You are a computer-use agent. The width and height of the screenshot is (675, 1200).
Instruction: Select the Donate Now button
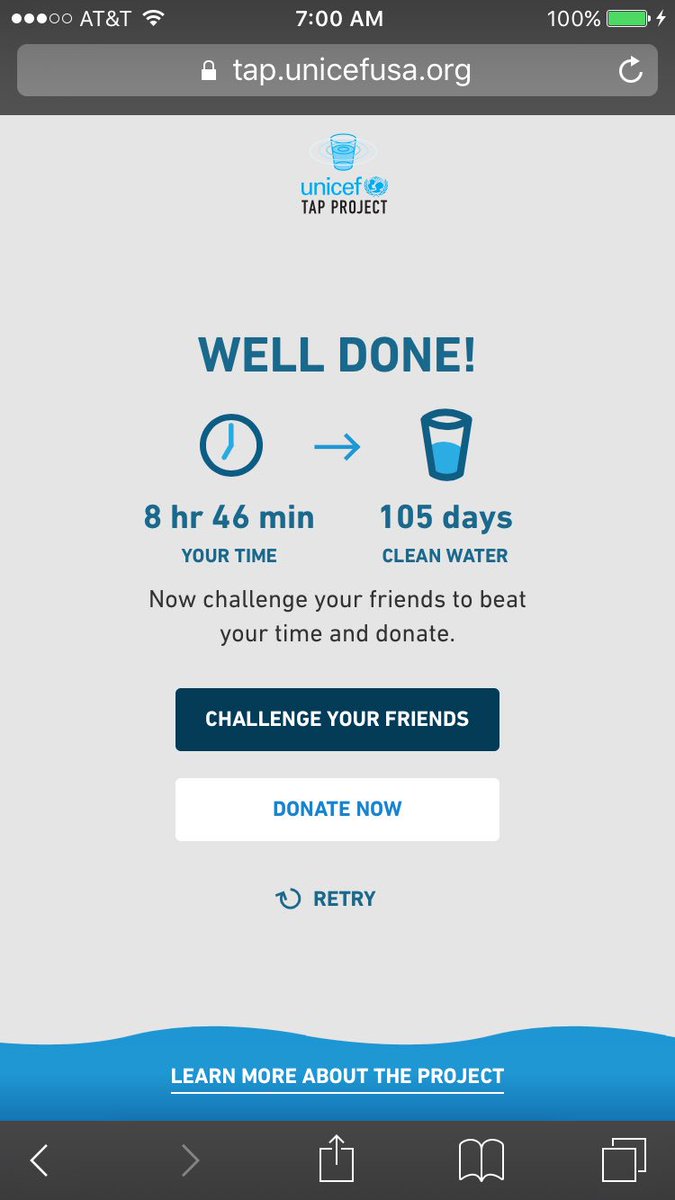pyautogui.click(x=337, y=809)
